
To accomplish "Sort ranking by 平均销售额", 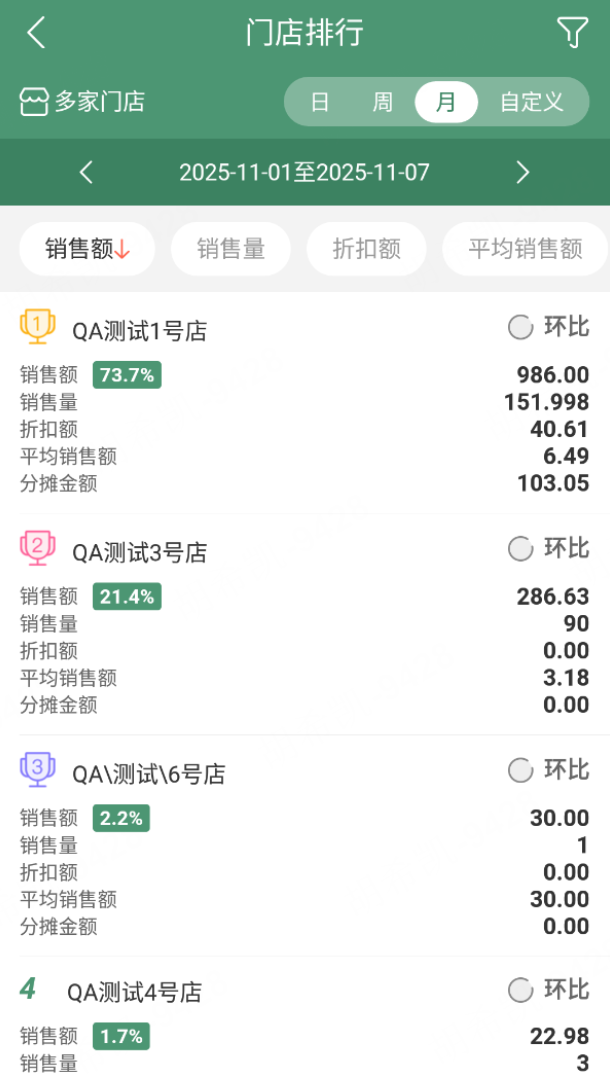I will point(525,249).
